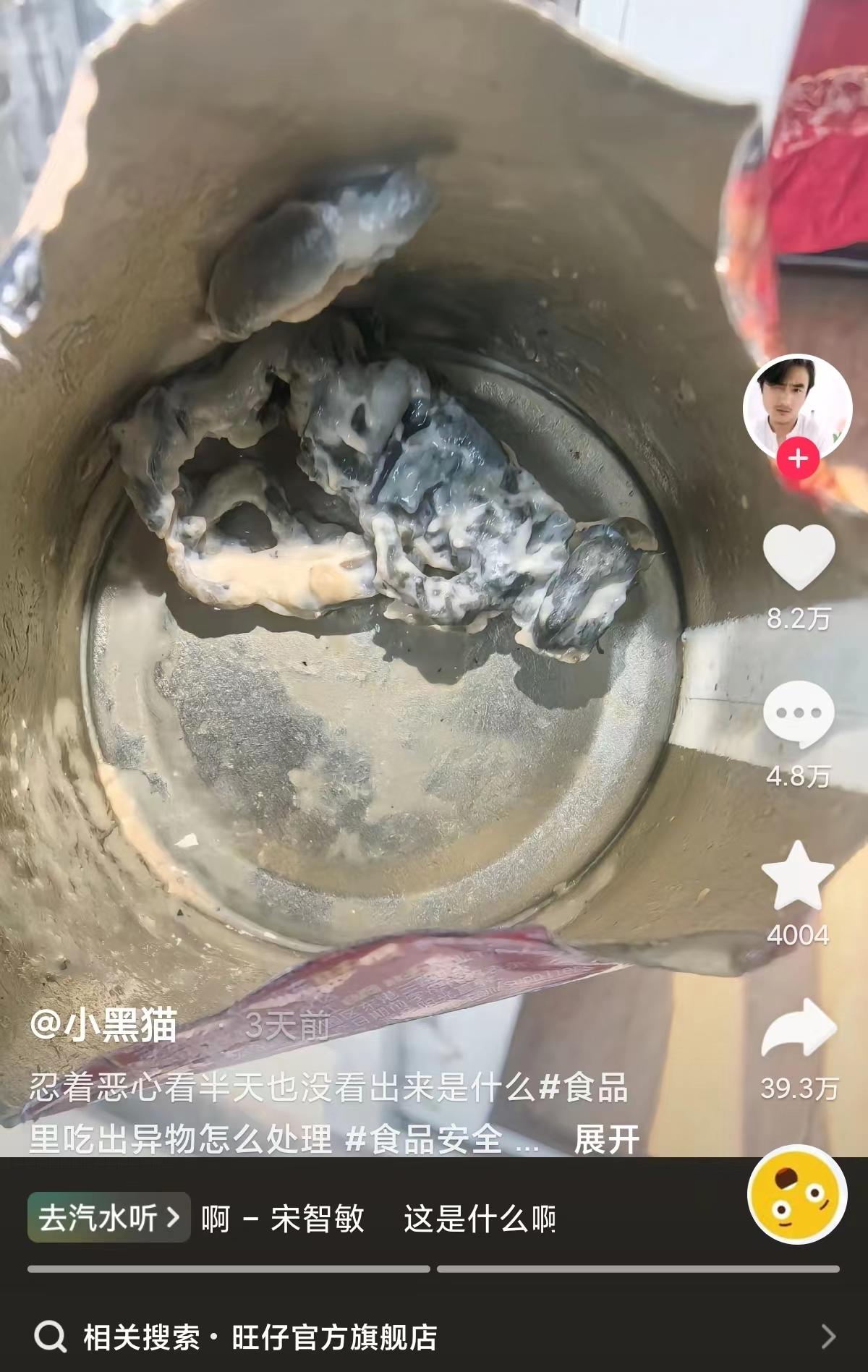Follow the creator with the plus button
Image resolution: width=868 pixels, height=1372 pixels.
pos(798,459)
